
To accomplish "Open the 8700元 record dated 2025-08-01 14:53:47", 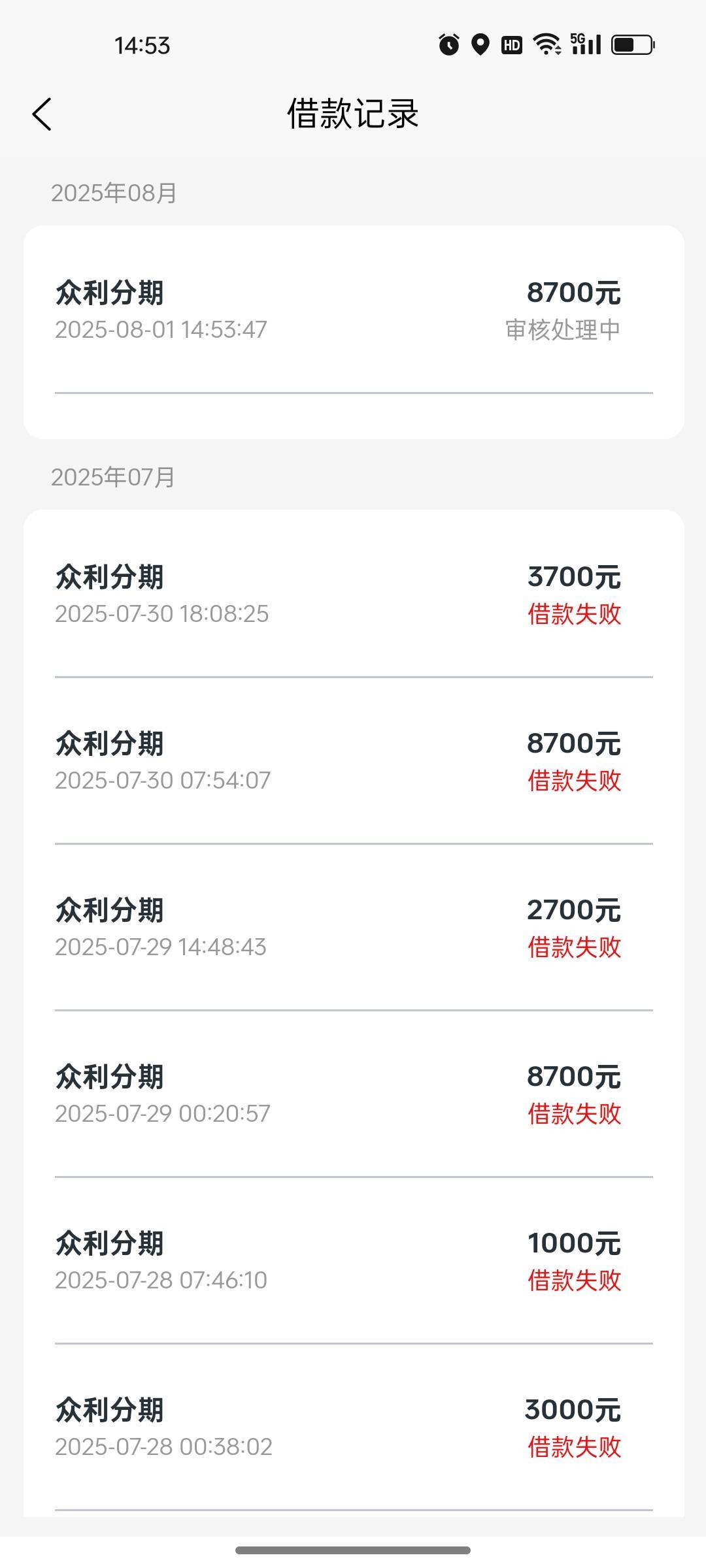I will point(354,310).
